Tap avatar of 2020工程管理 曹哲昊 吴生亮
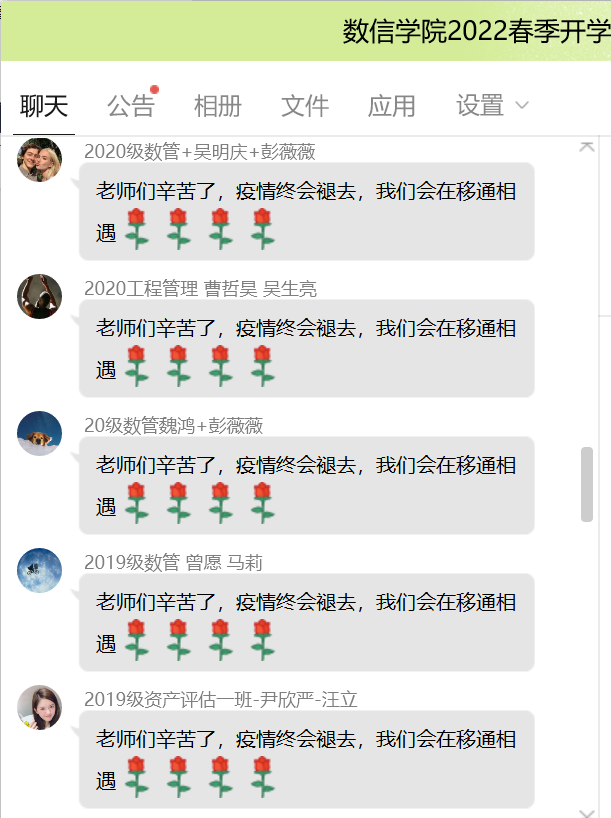 [x=40, y=297]
